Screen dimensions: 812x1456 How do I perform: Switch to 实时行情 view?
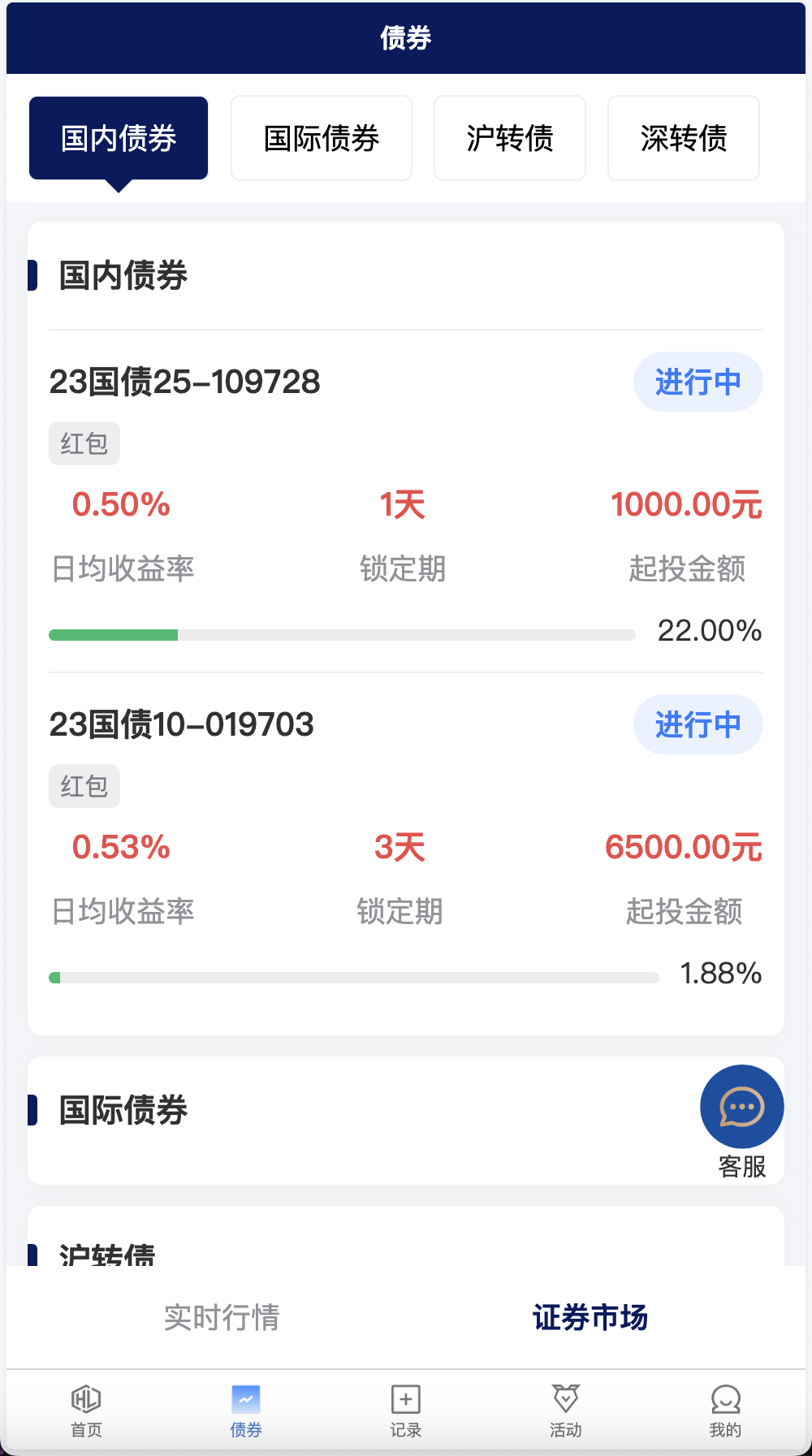(221, 1318)
